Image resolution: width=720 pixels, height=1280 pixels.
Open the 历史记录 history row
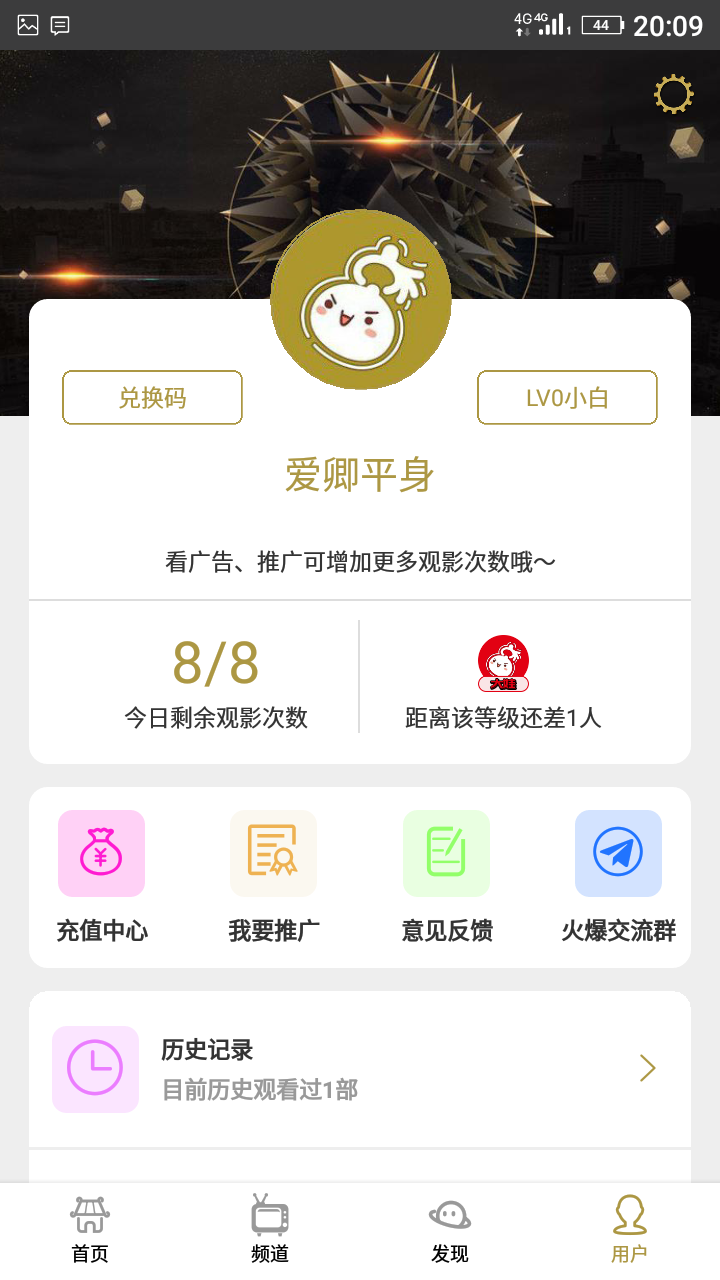coord(360,1069)
